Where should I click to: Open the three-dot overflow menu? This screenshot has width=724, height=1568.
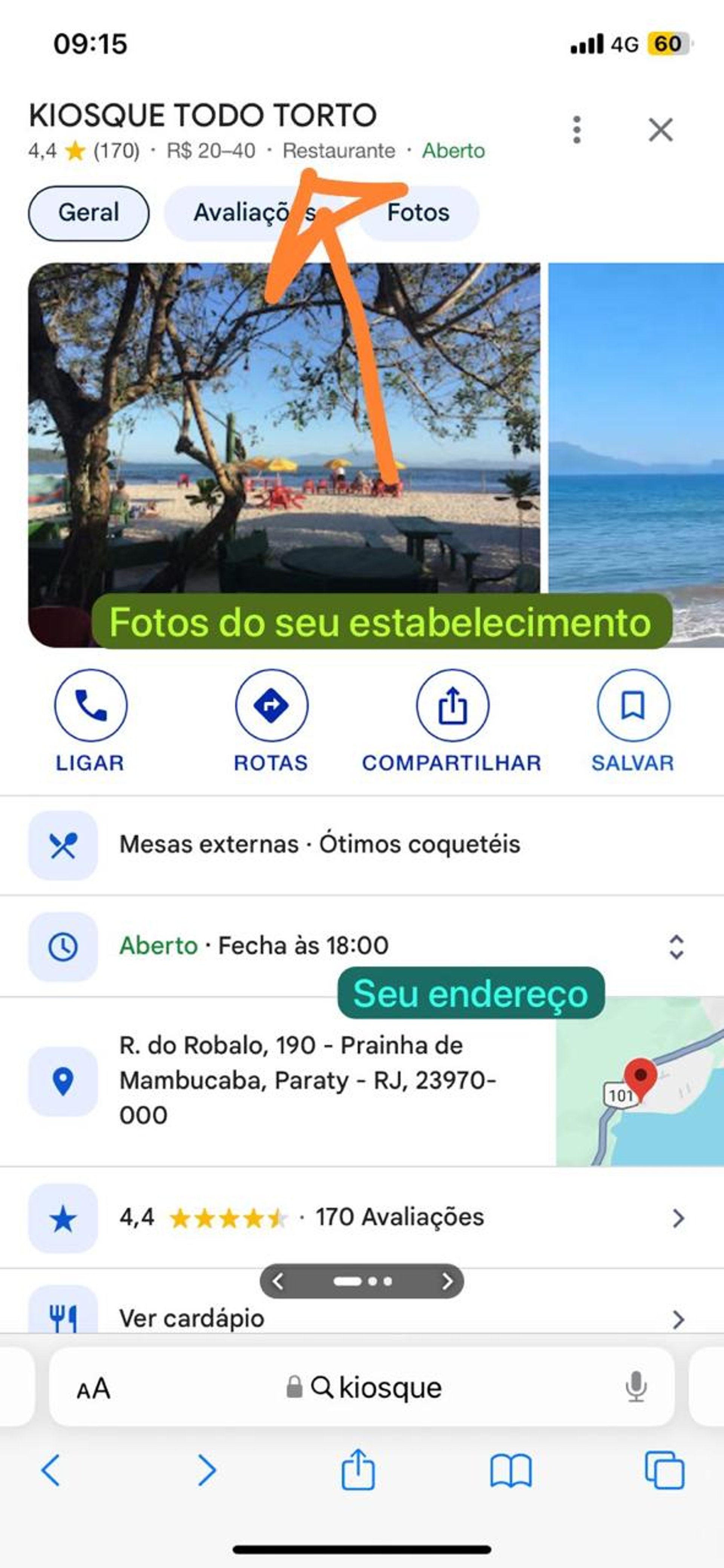point(576,130)
